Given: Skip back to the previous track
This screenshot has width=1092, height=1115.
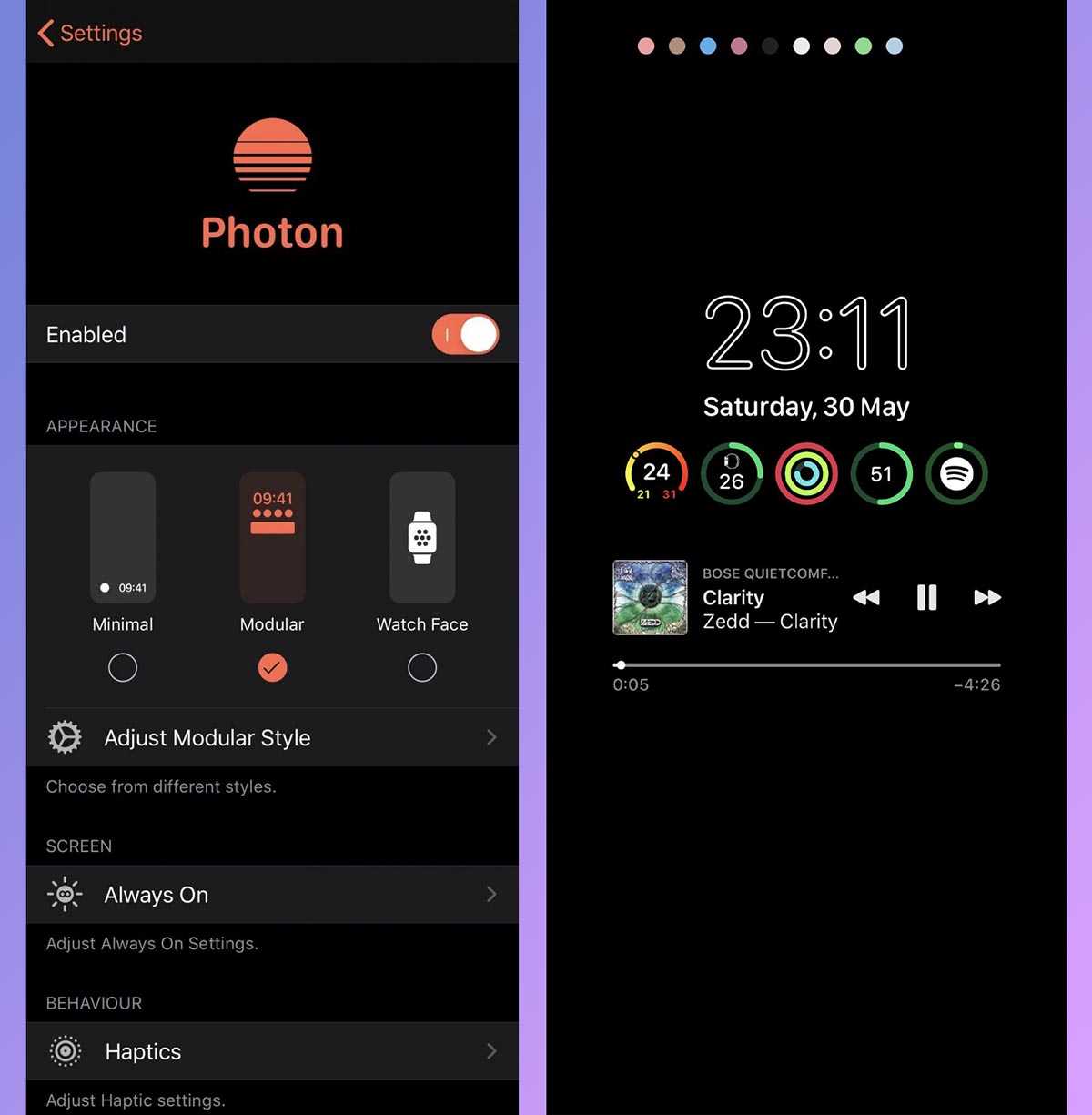Looking at the screenshot, I should (866, 597).
